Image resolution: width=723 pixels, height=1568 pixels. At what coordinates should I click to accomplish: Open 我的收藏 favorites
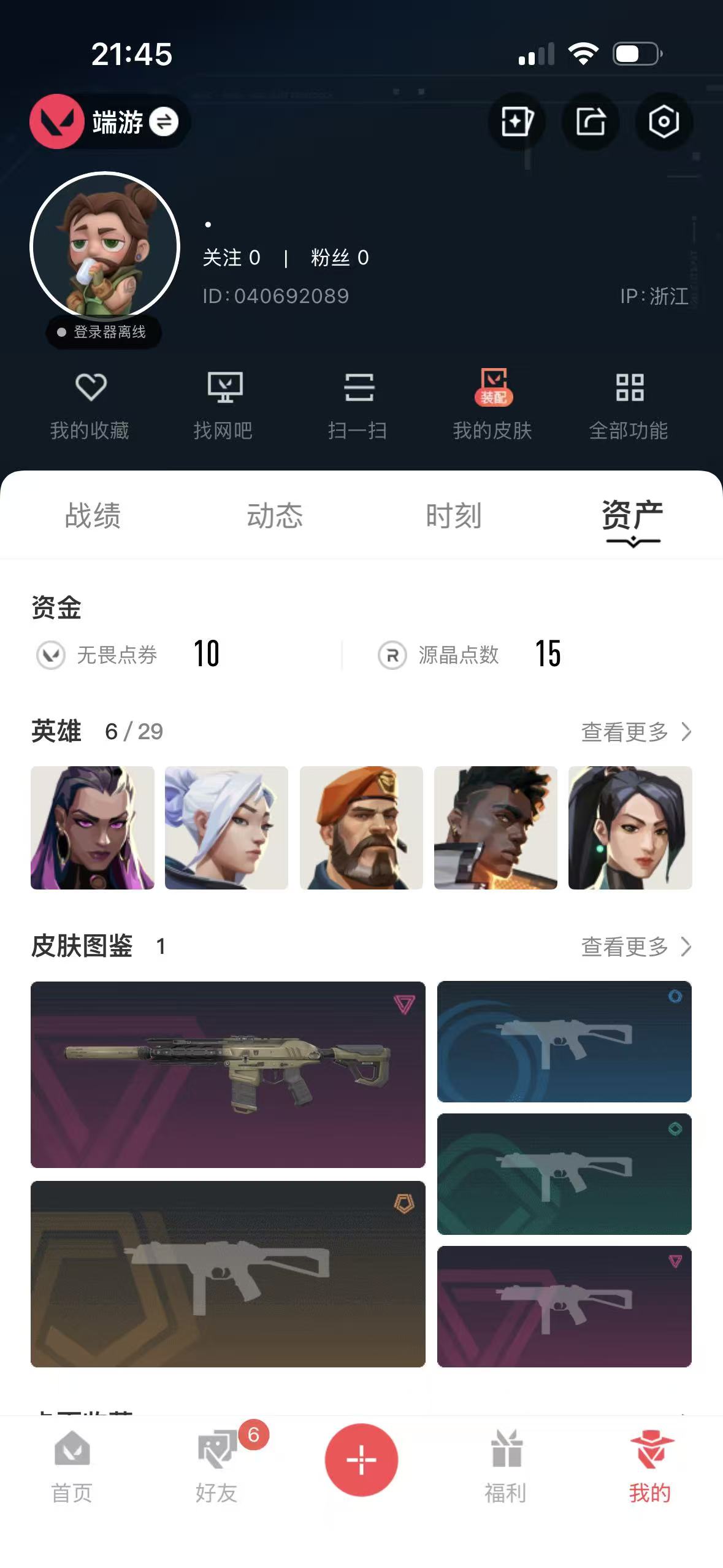coord(90,405)
